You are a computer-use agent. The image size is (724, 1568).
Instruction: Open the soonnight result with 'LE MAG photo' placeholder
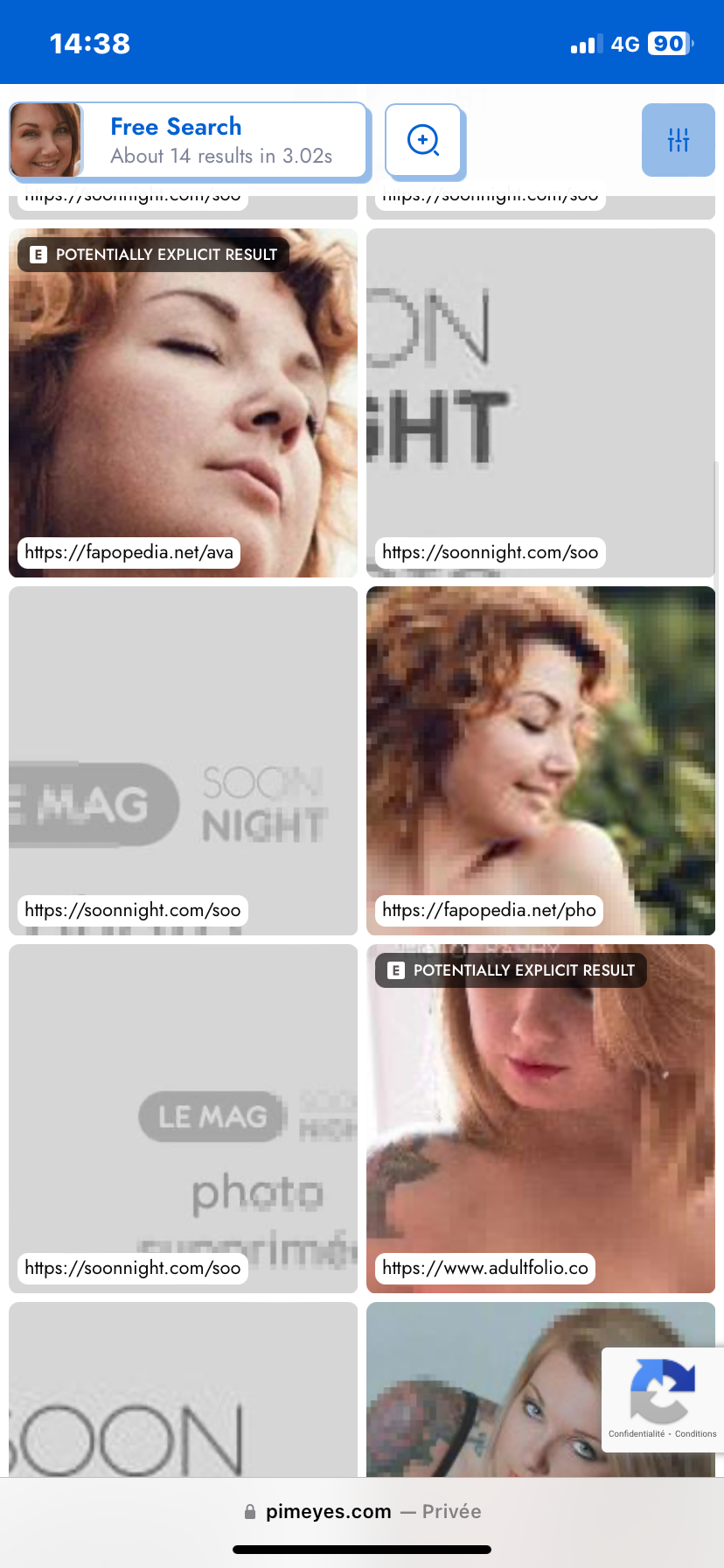click(x=183, y=1117)
